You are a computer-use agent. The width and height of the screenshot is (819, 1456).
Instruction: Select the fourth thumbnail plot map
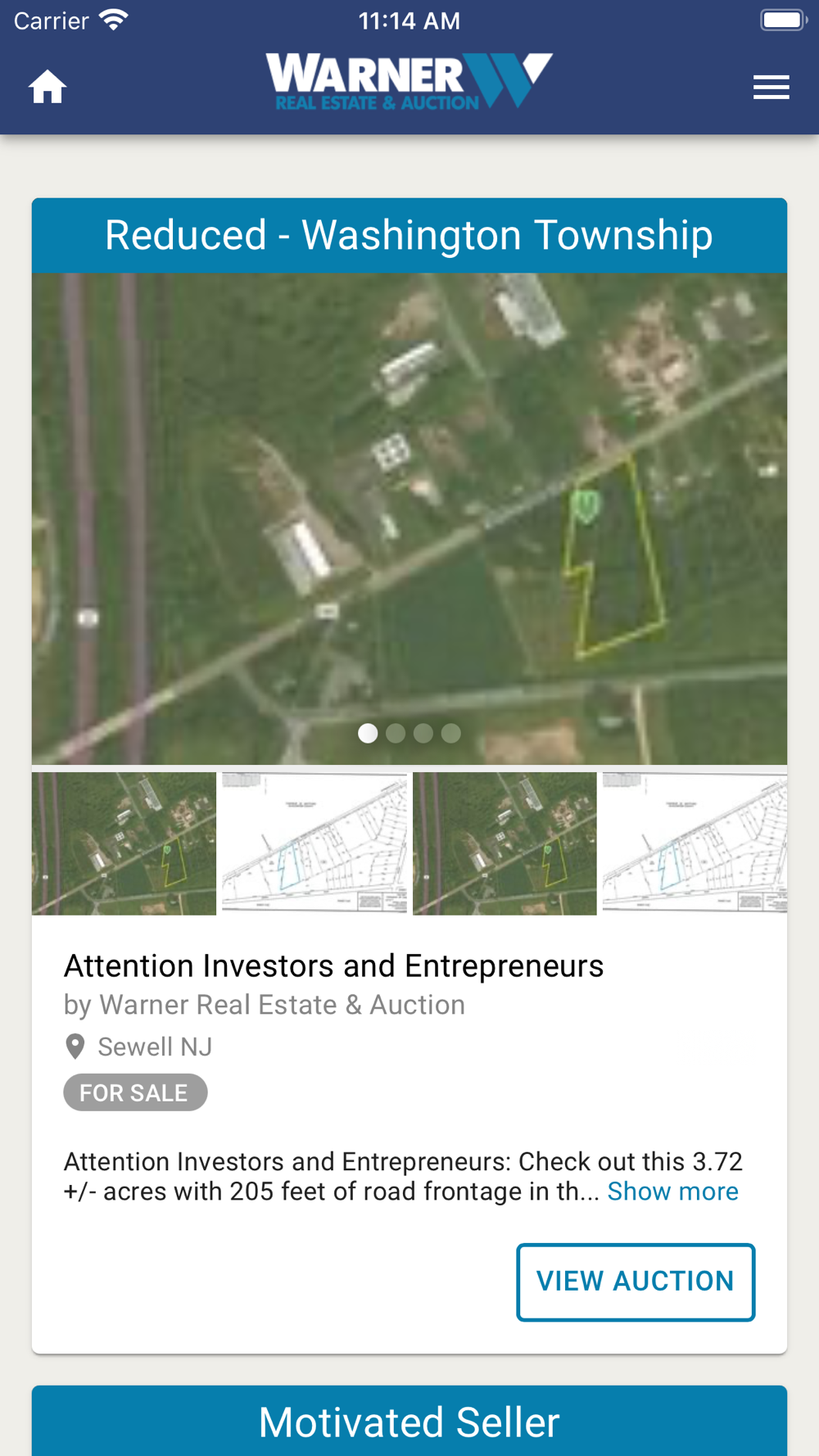(695, 843)
